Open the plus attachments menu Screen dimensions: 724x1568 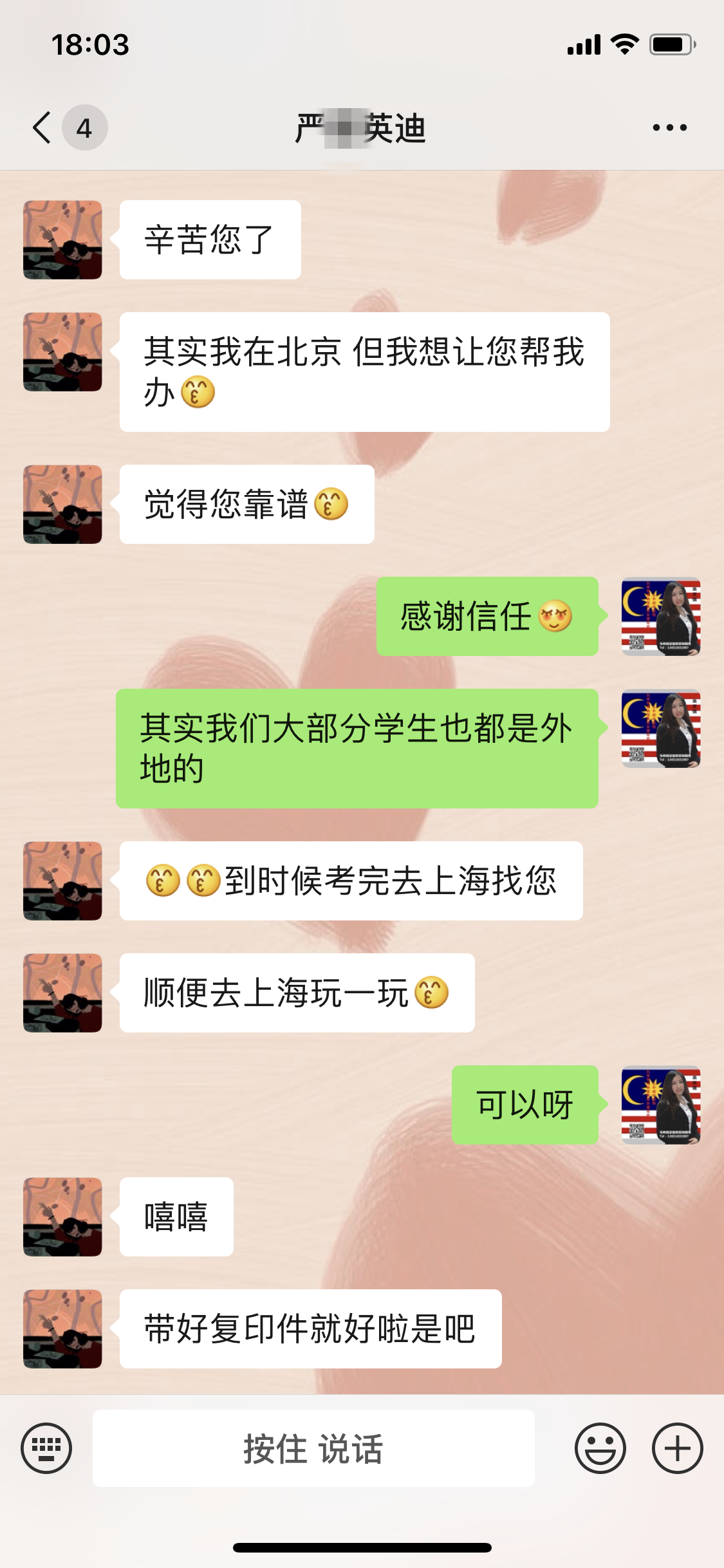[677, 1448]
